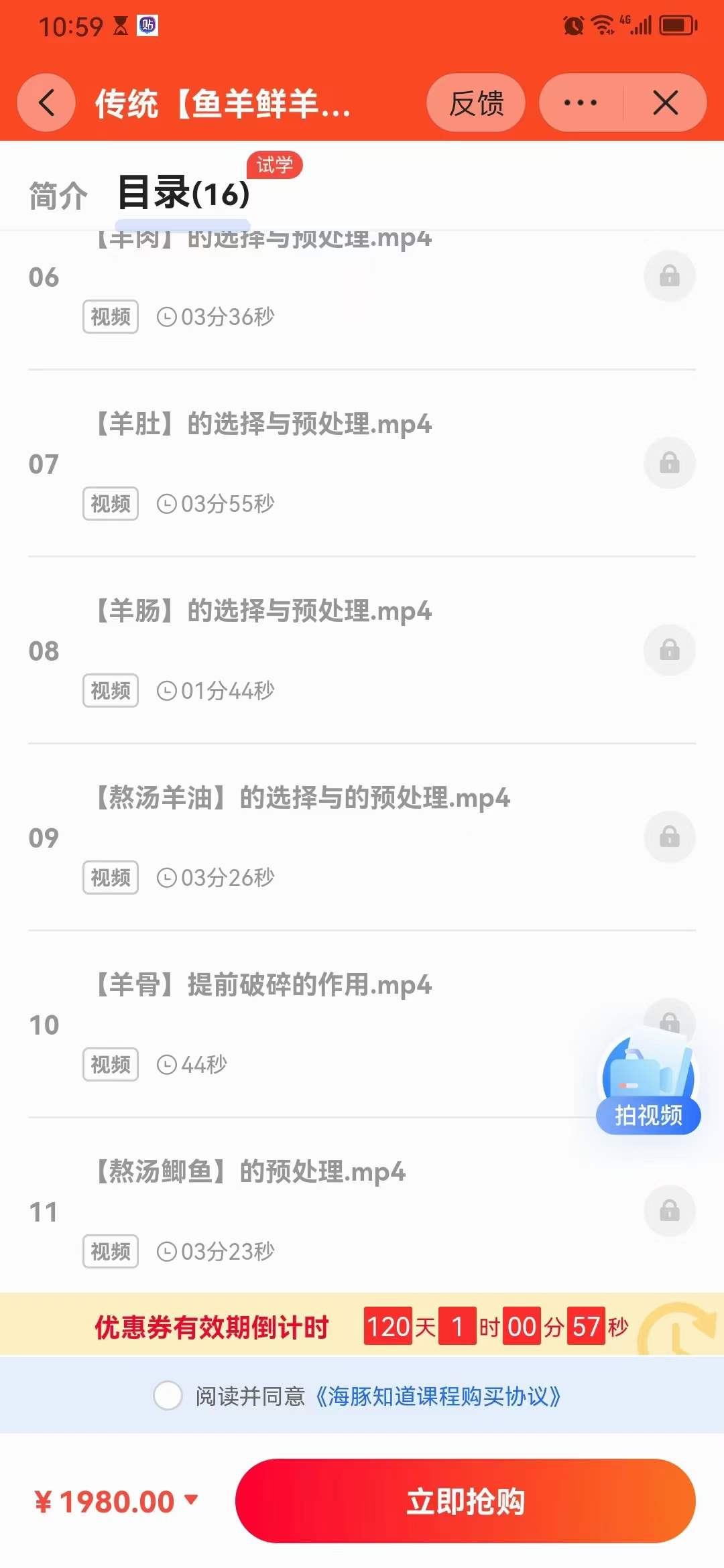Screen dimensions: 724x1568
Task: Click the lock icon next to 【熬汤鲫鱼】
Action: coord(669,1212)
